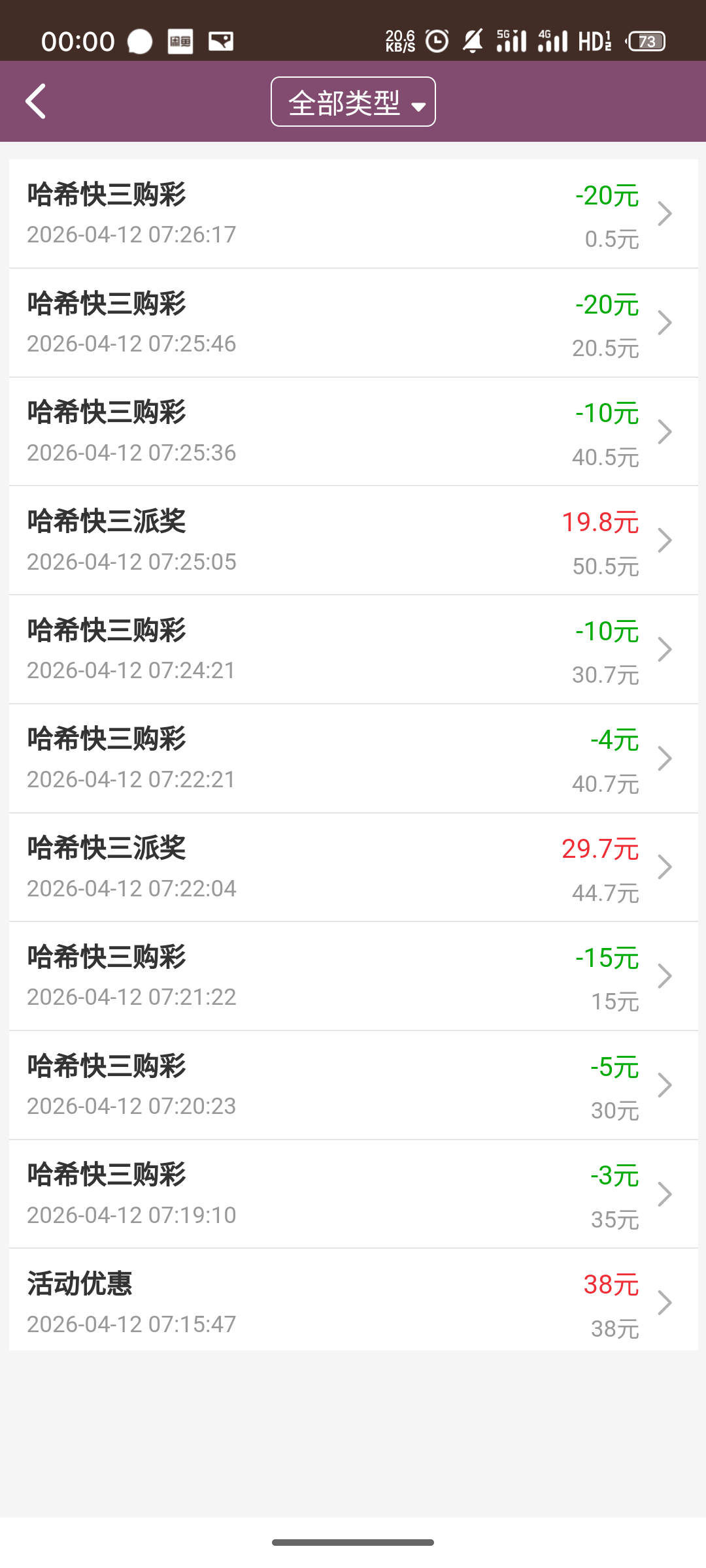Select the 07:24:21 哈希快三购彩 transaction

[x=353, y=649]
